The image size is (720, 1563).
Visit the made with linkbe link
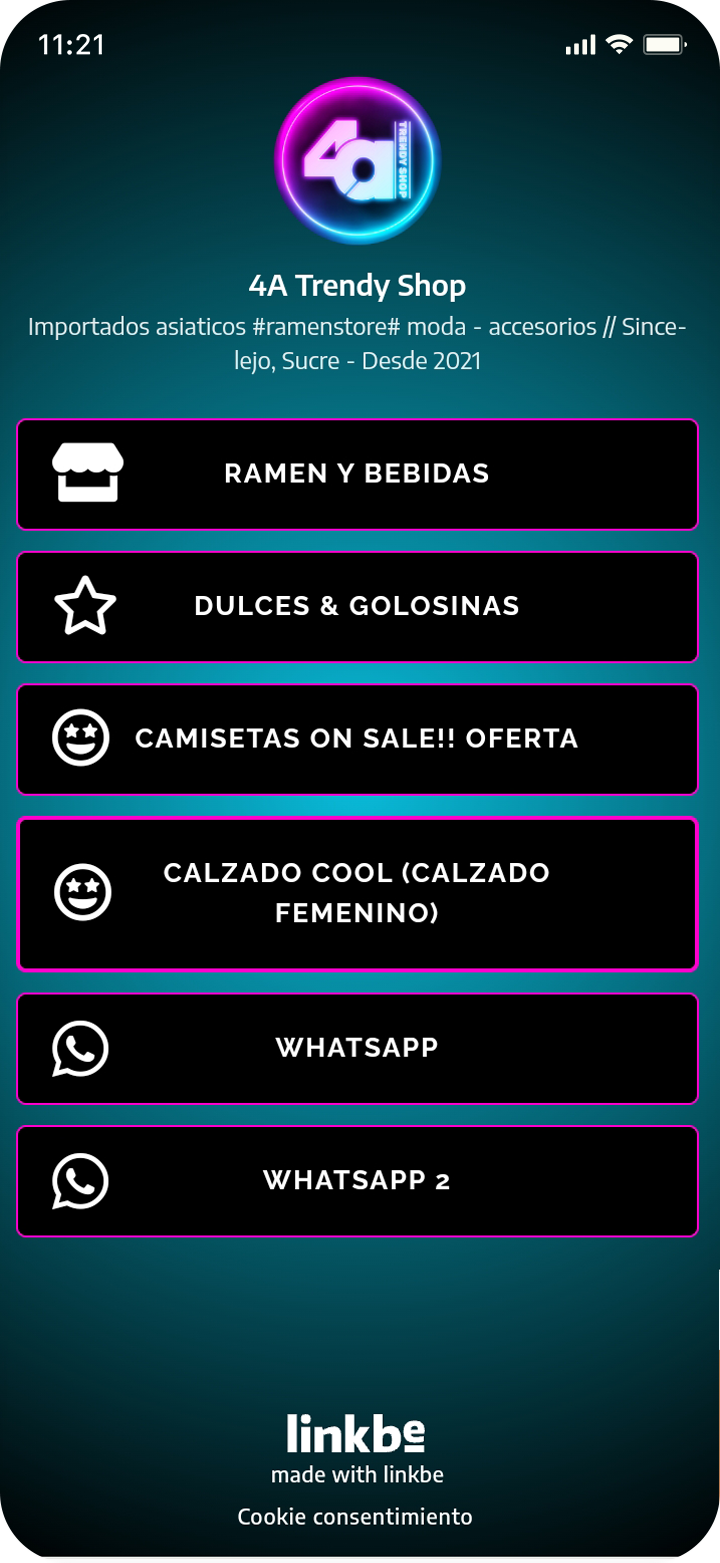(x=357, y=1474)
